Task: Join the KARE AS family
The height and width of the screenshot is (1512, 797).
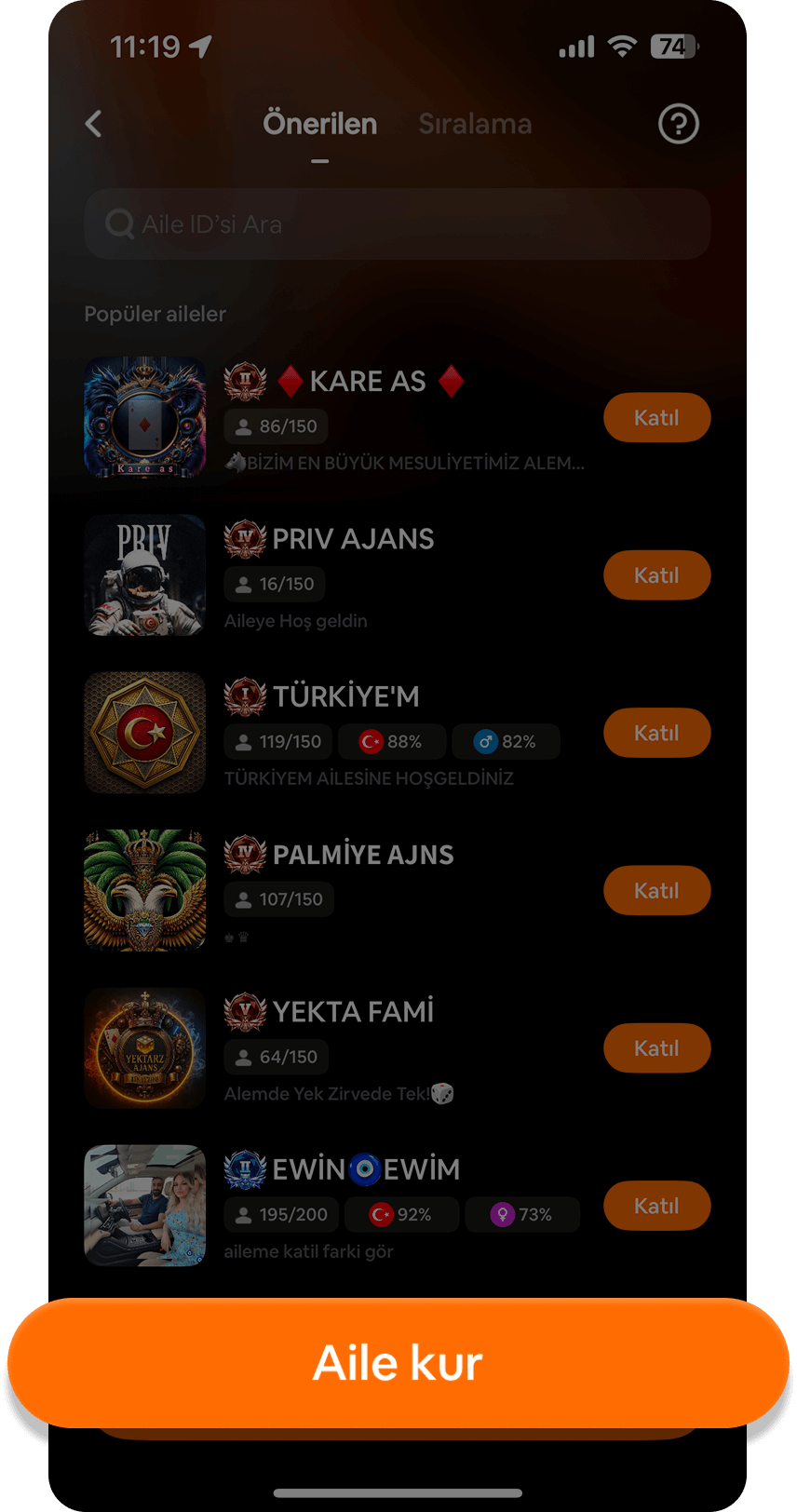Action: point(656,418)
